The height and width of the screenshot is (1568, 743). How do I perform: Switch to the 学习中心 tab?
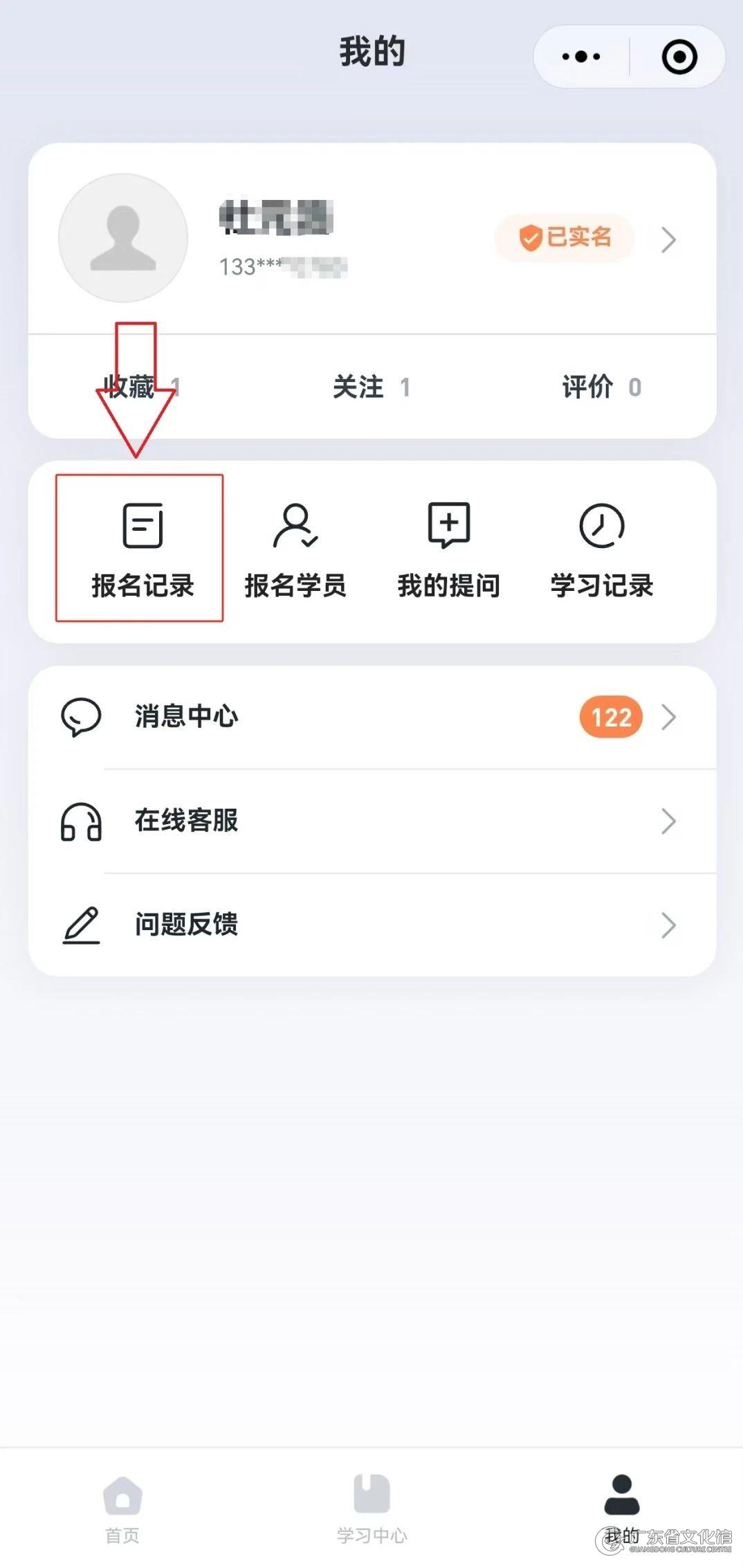click(x=371, y=1509)
